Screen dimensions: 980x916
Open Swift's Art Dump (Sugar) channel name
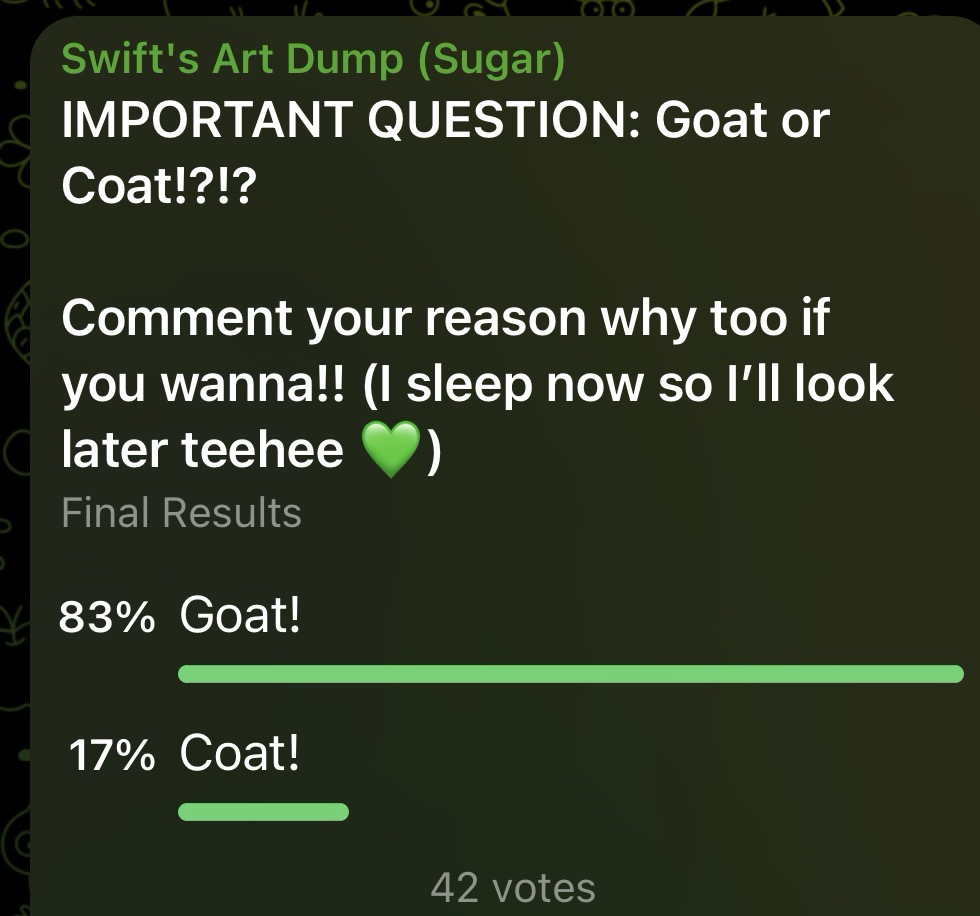point(313,58)
